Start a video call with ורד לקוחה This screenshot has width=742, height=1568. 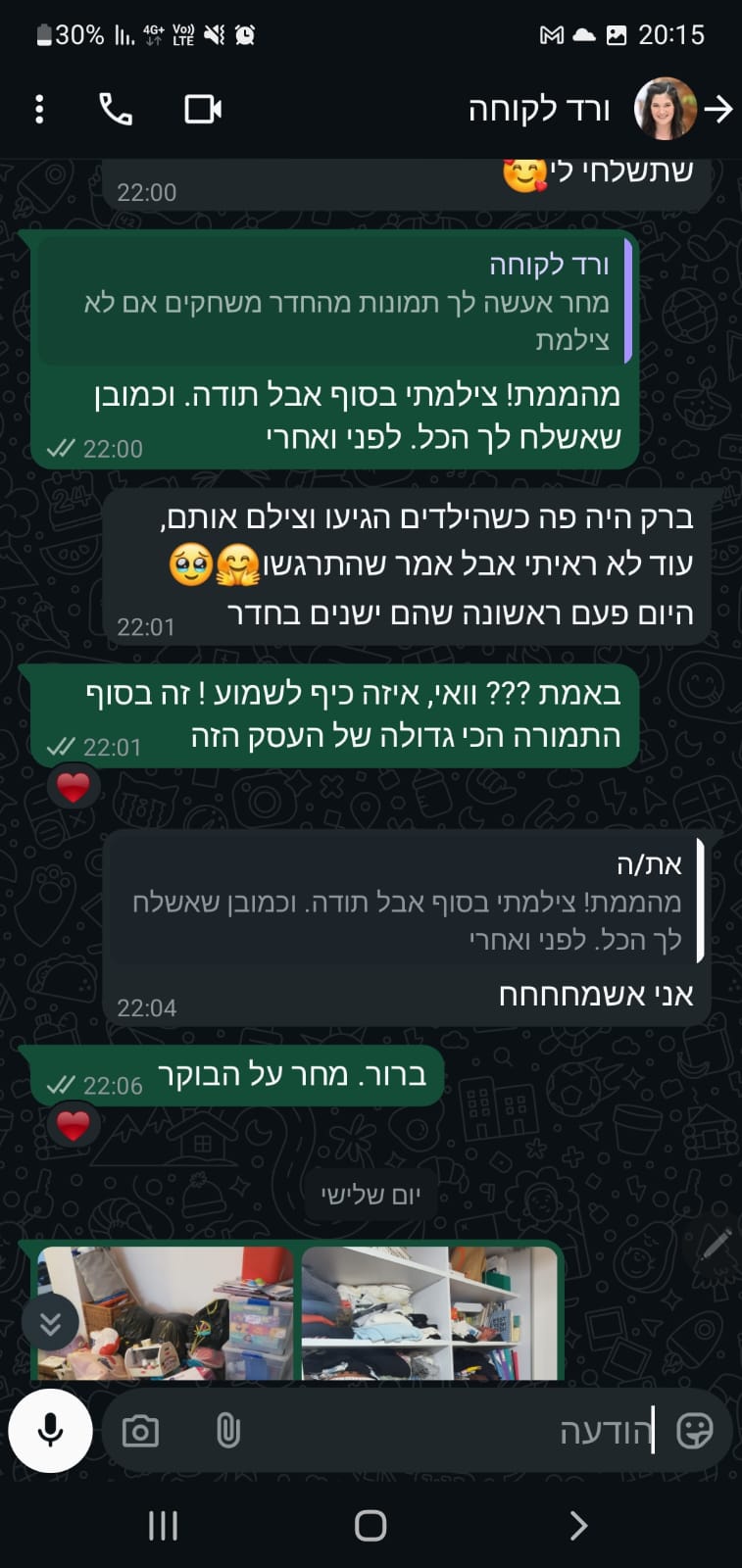tap(203, 109)
